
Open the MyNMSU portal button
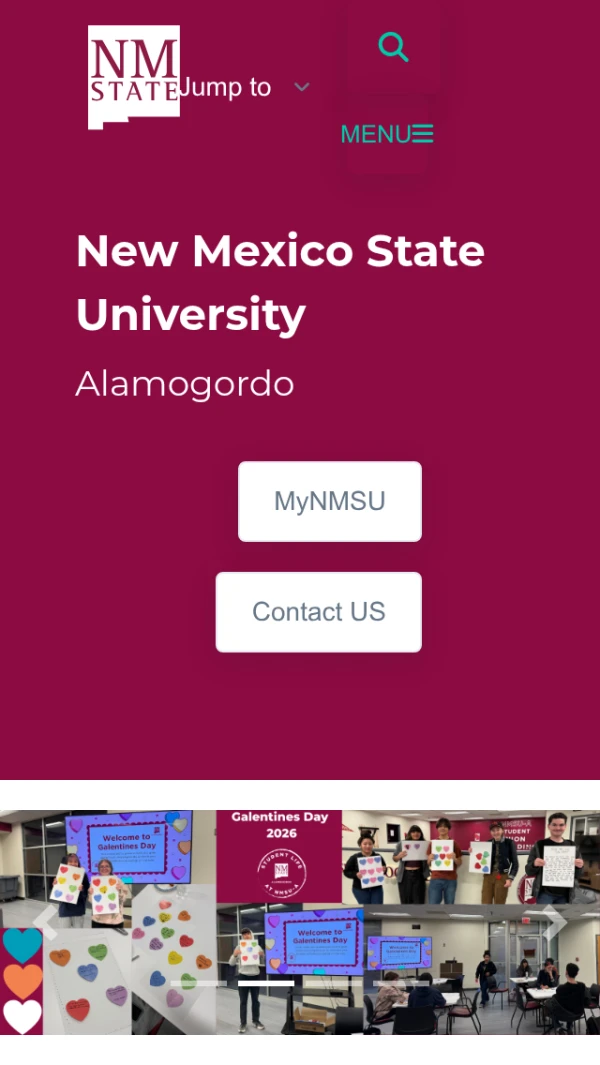[x=330, y=501]
